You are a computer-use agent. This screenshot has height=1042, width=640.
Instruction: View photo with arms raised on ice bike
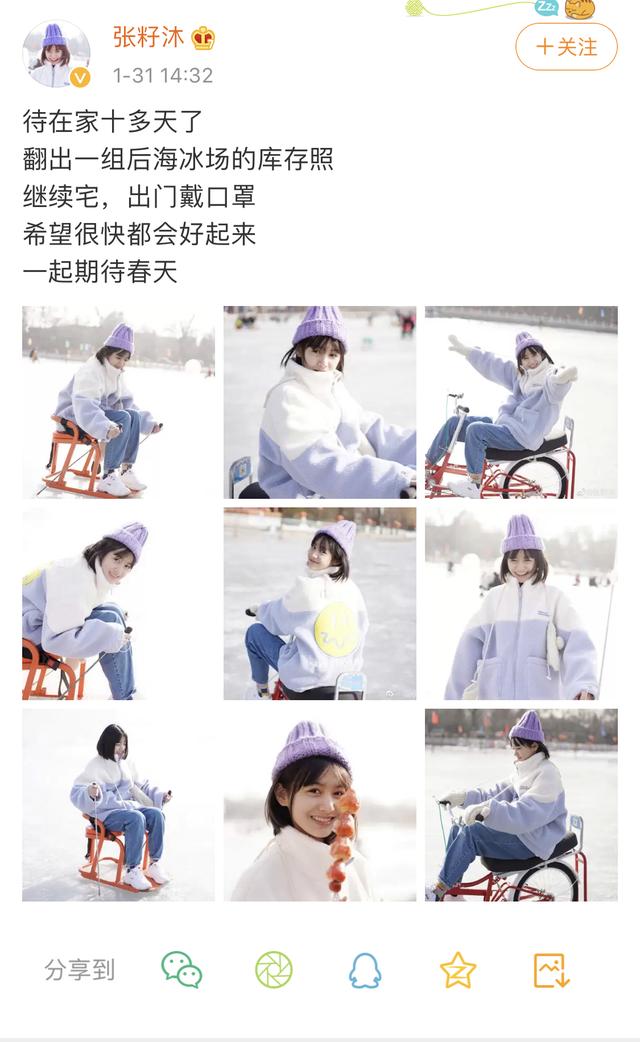coord(521,402)
